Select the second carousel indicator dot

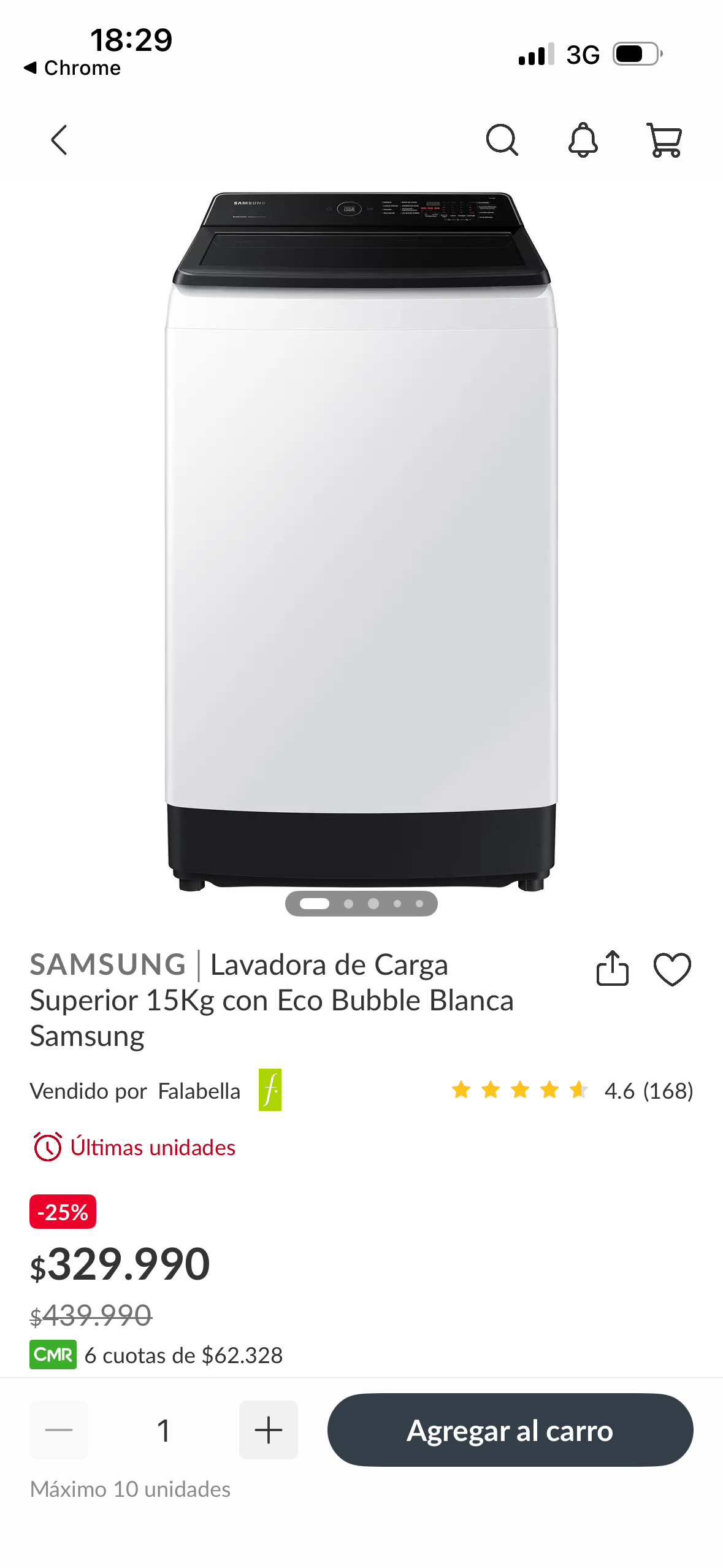coord(350,902)
